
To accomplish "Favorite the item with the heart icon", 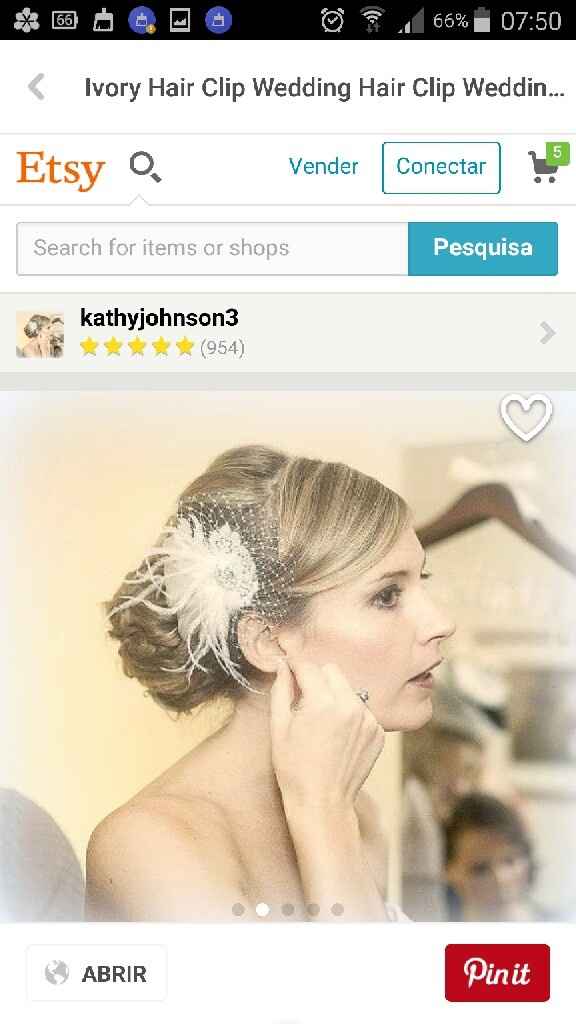I will click(526, 417).
